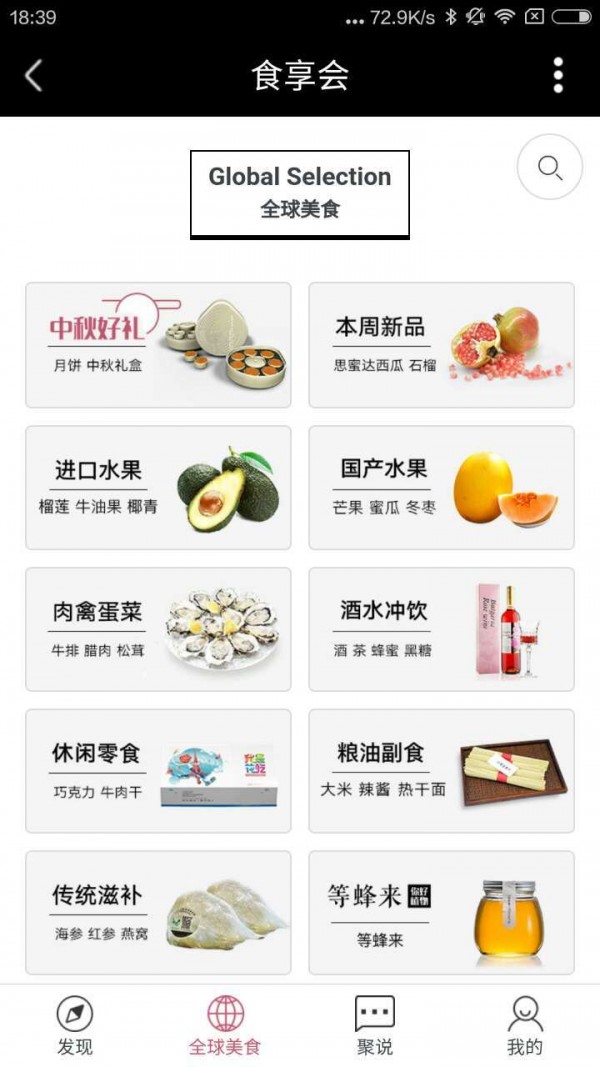Select the 粮油副食 grains and oils card
The height and width of the screenshot is (1067, 600).
(x=441, y=771)
